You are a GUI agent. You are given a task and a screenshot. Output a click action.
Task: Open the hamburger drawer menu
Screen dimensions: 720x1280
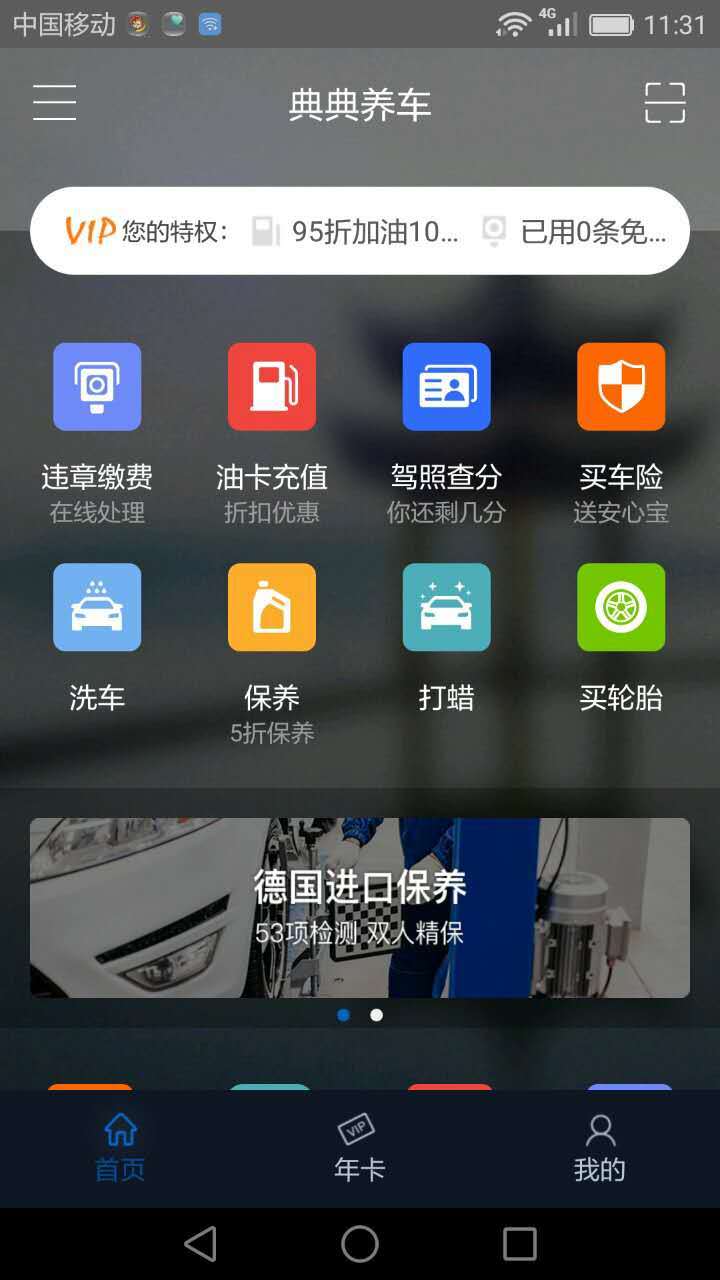pyautogui.click(x=54, y=103)
